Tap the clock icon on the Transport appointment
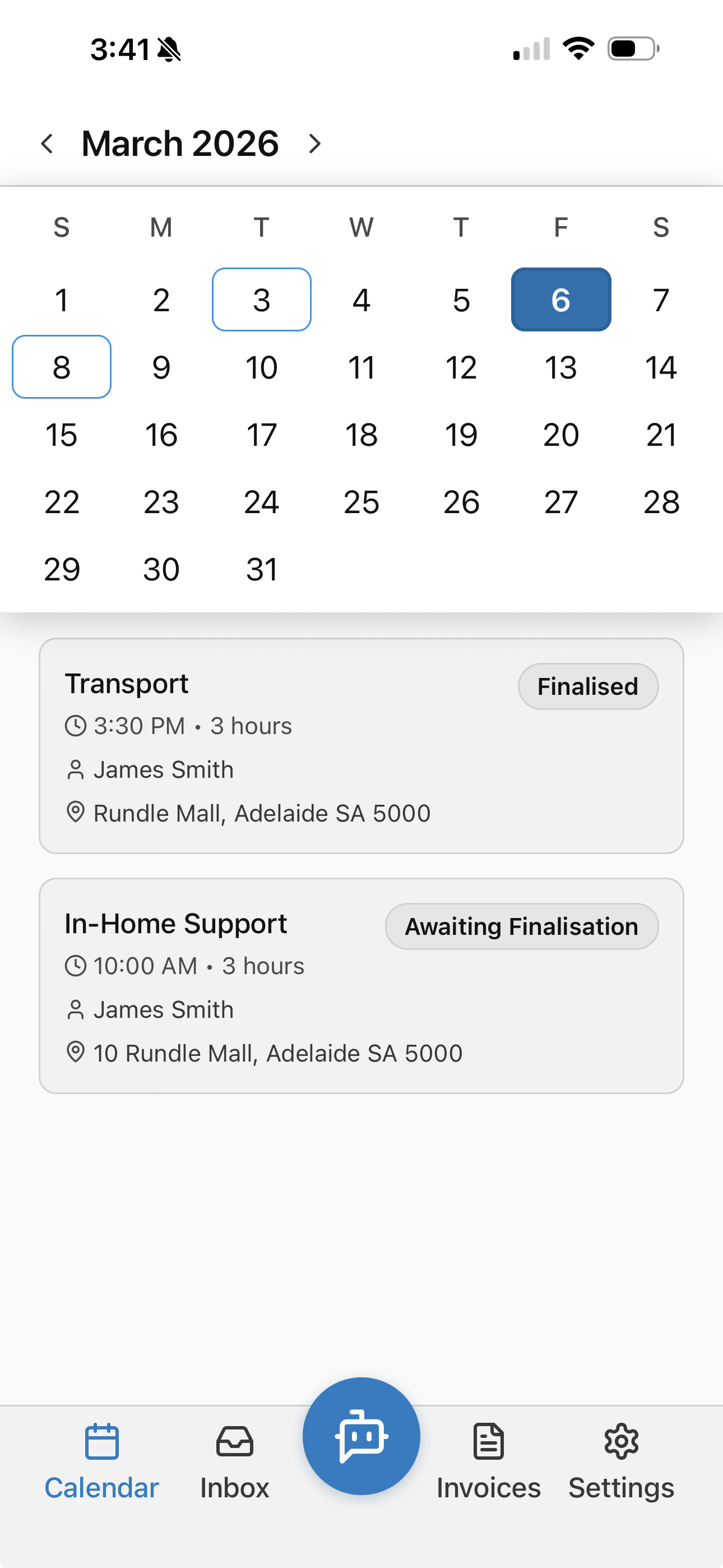Screen dimensions: 723x1568 point(76,725)
